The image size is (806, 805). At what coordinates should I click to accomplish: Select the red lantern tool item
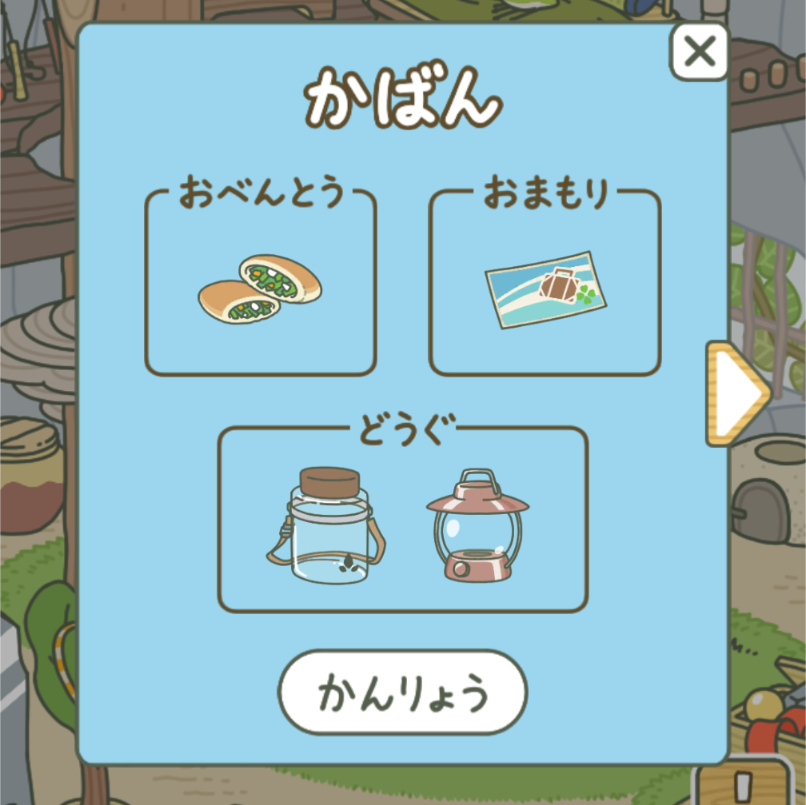pyautogui.click(x=476, y=527)
